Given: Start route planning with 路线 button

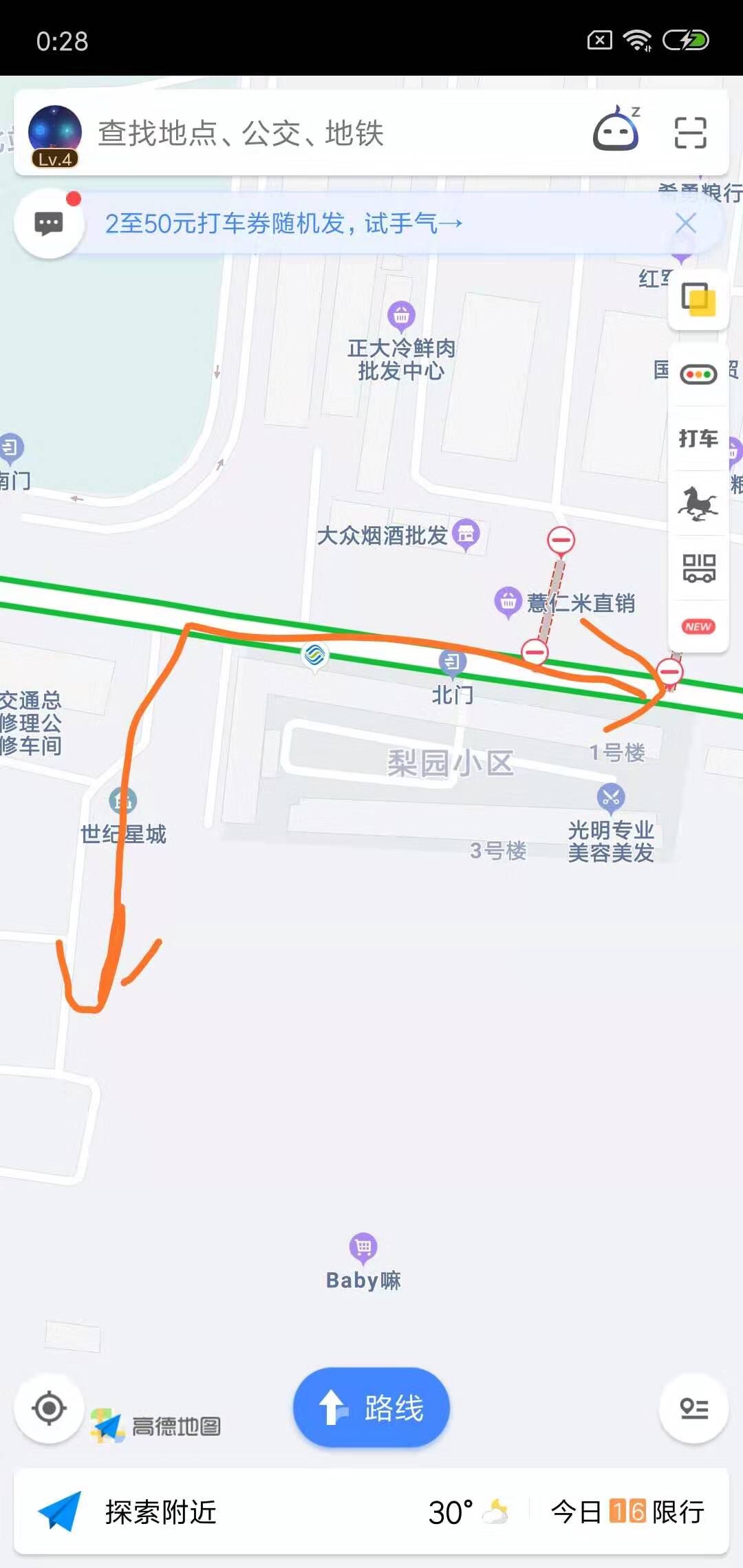Looking at the screenshot, I should [x=371, y=1408].
